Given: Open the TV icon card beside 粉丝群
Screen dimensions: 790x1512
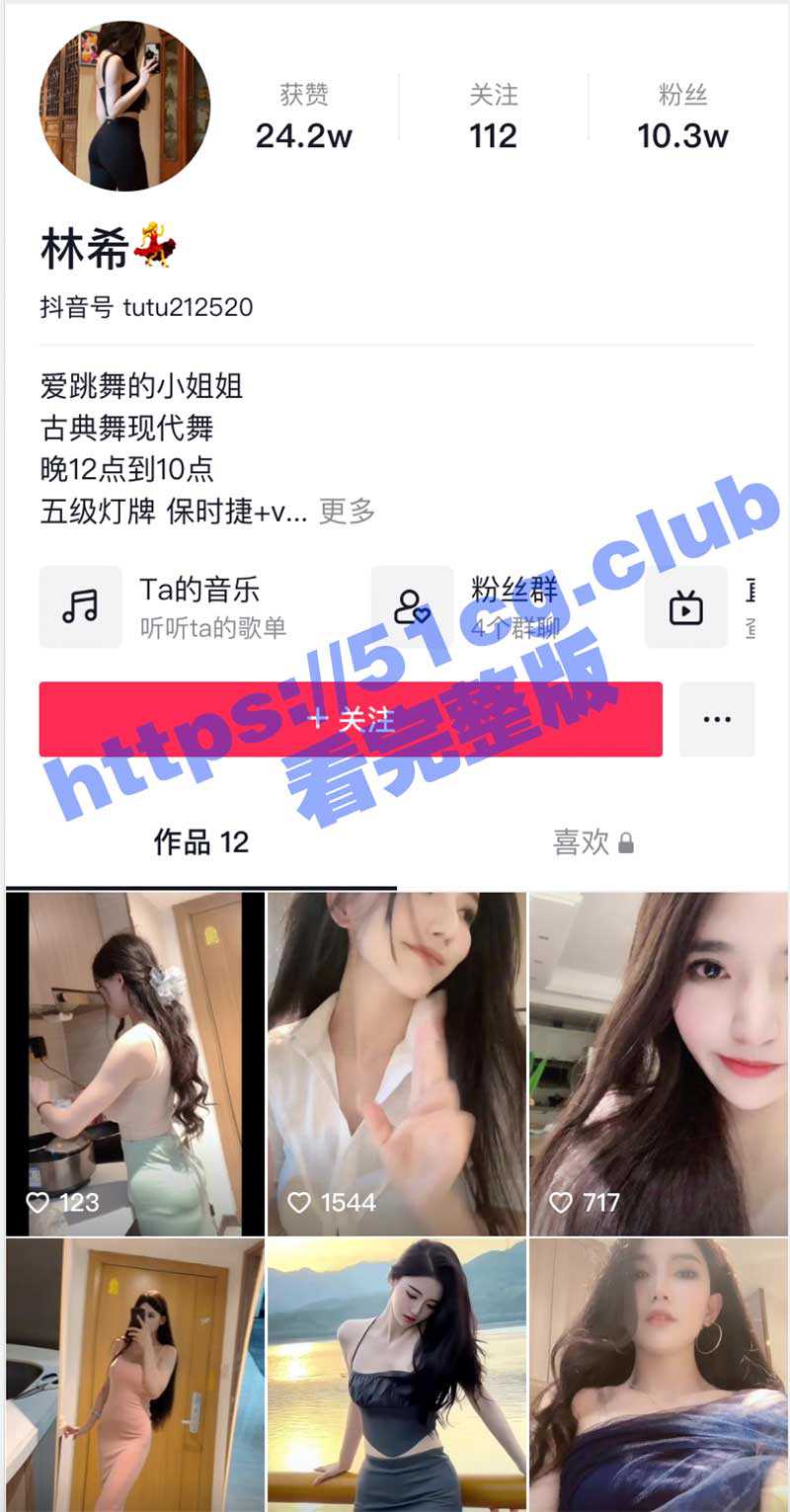Looking at the screenshot, I should coord(696,606).
